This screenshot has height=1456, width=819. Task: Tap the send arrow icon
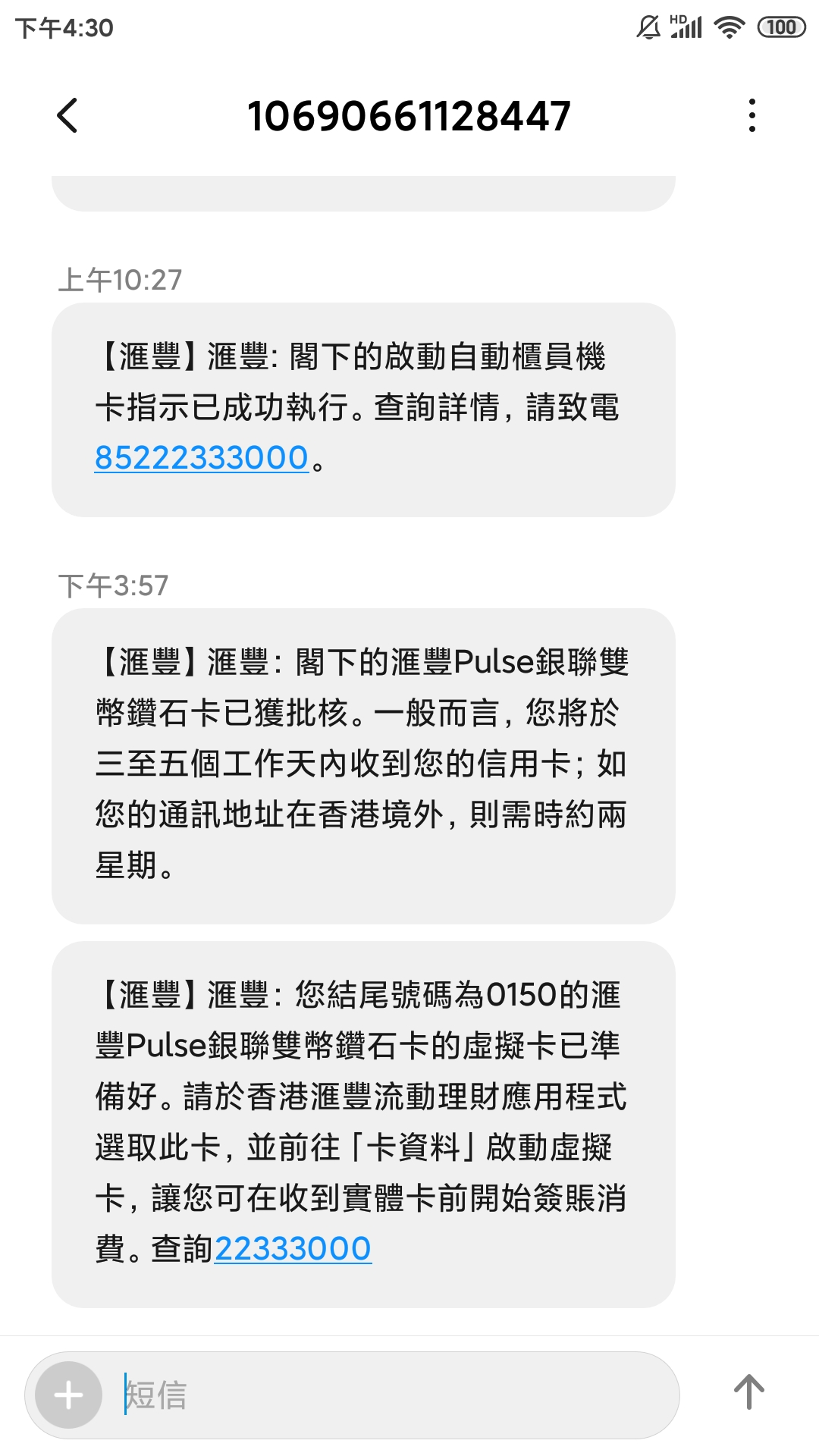click(748, 1392)
